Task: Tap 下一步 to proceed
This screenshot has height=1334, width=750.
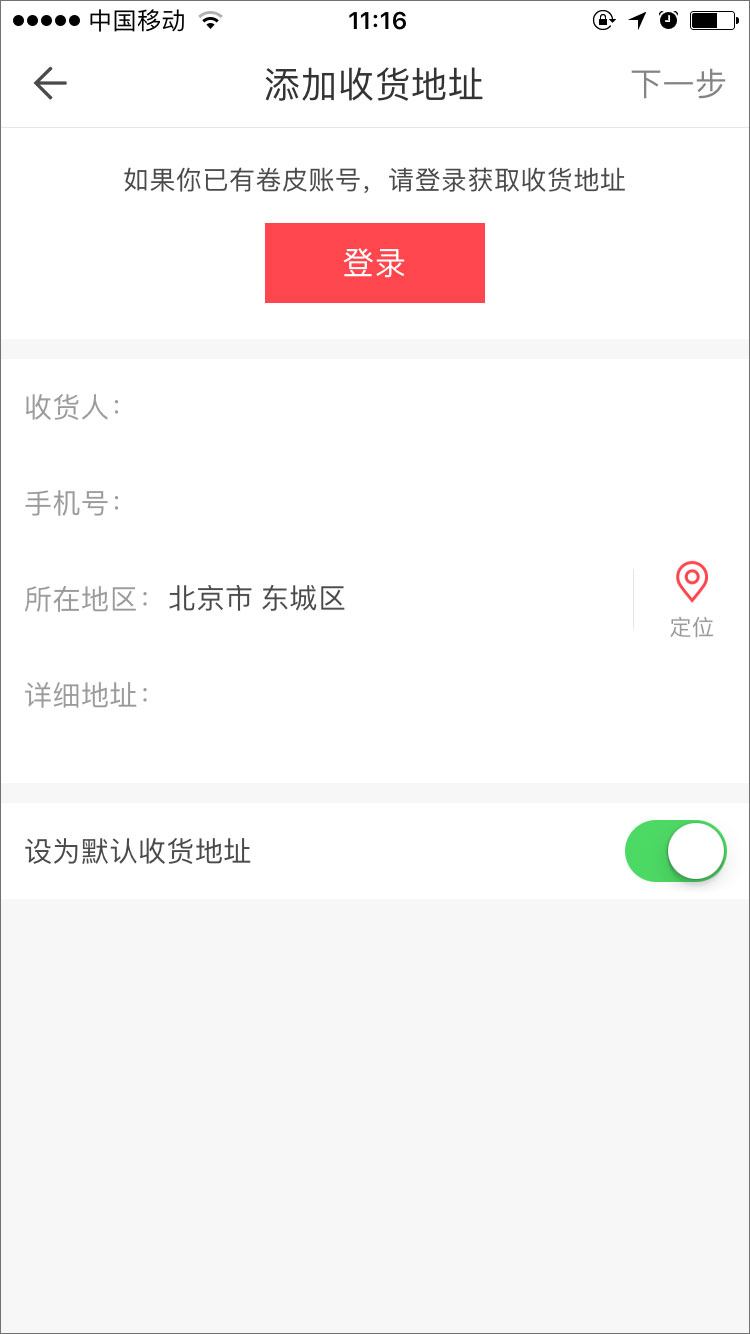Action: tap(677, 85)
